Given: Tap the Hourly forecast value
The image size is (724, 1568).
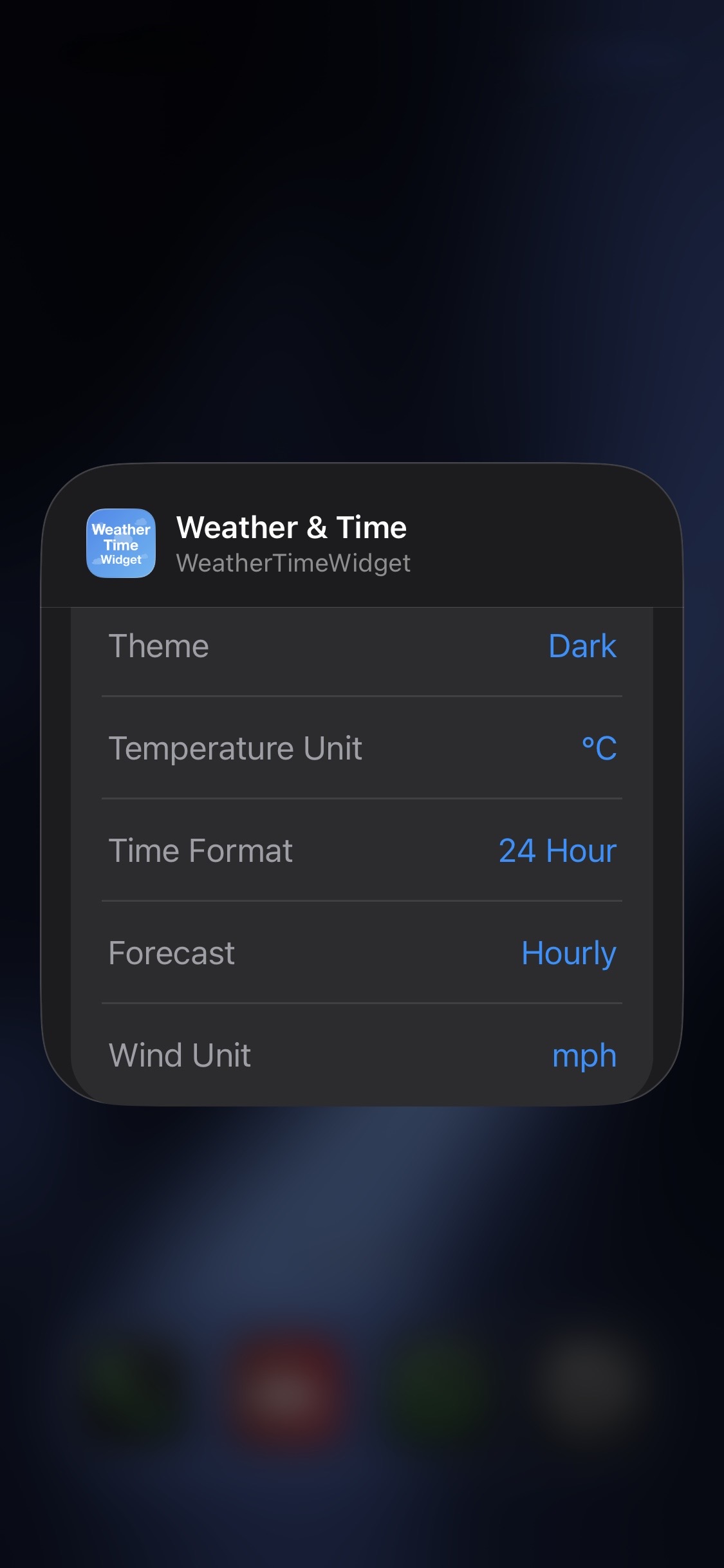Looking at the screenshot, I should point(569,953).
